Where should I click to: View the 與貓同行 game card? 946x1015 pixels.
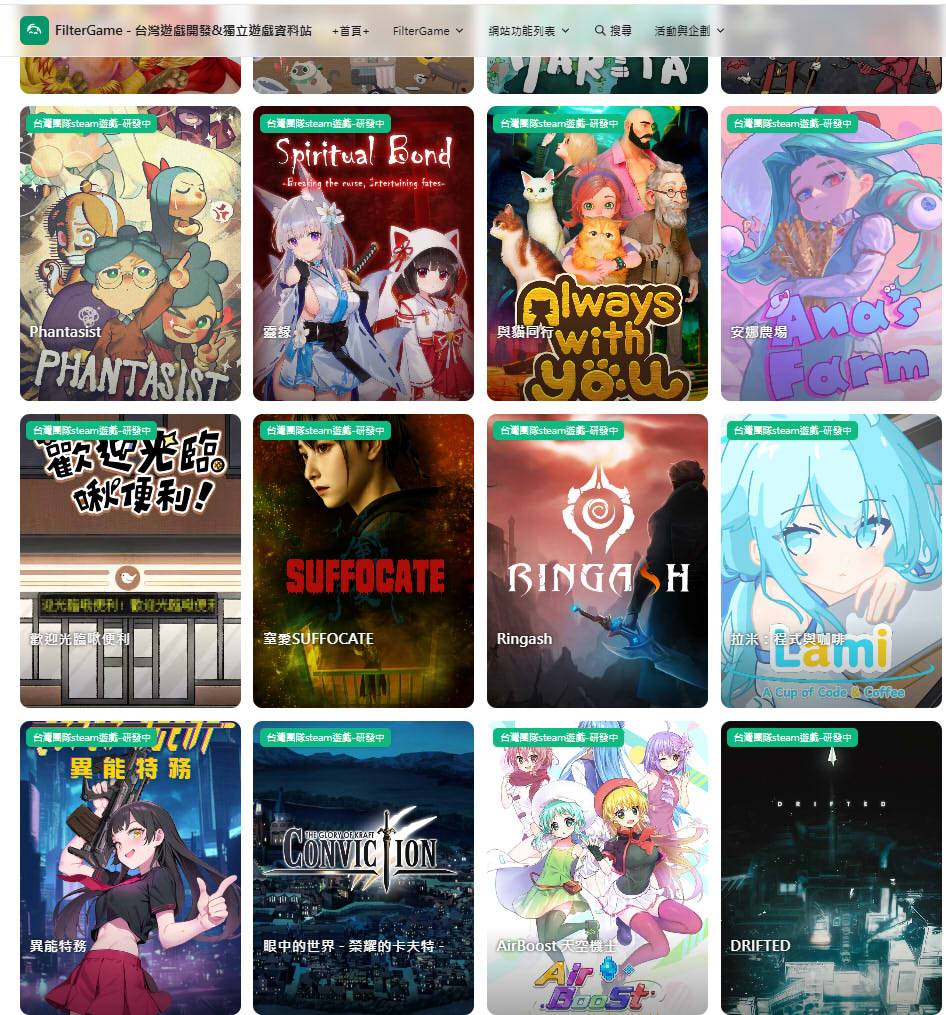597,253
